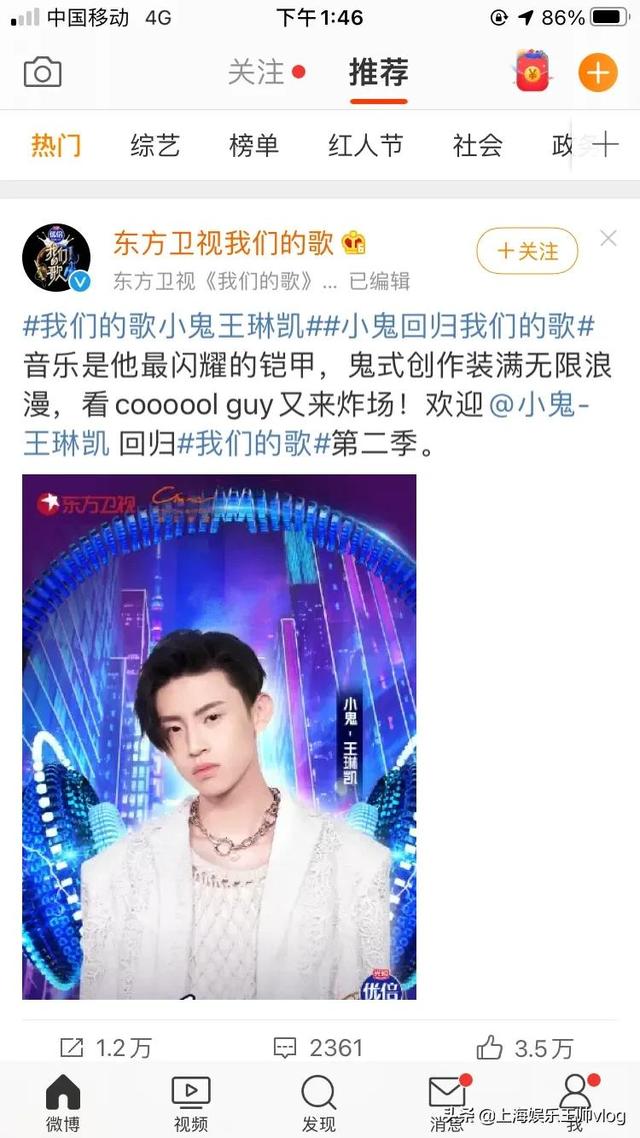640x1138 pixels.
Task: Open the channel manager plus icon
Action: (x=605, y=146)
